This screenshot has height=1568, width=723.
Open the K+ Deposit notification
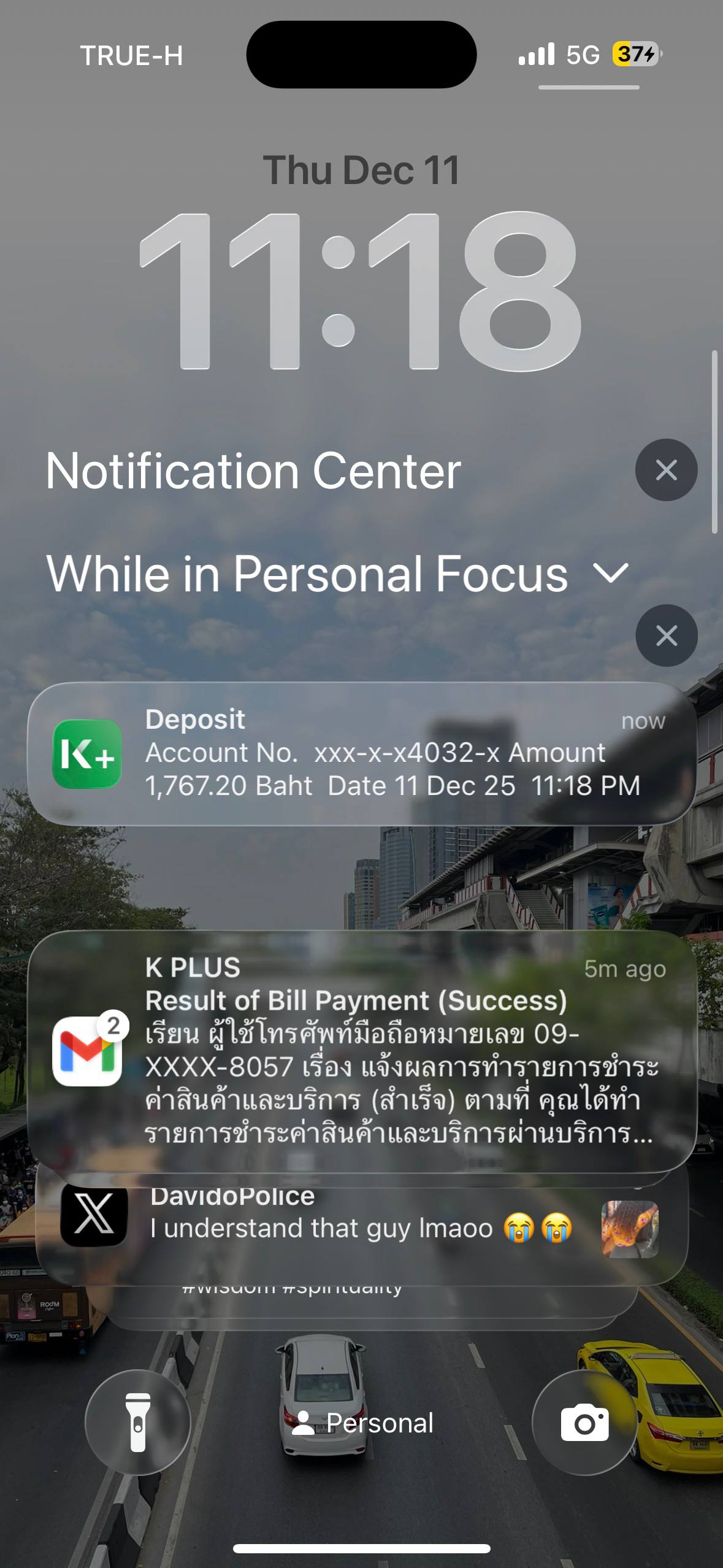click(362, 753)
